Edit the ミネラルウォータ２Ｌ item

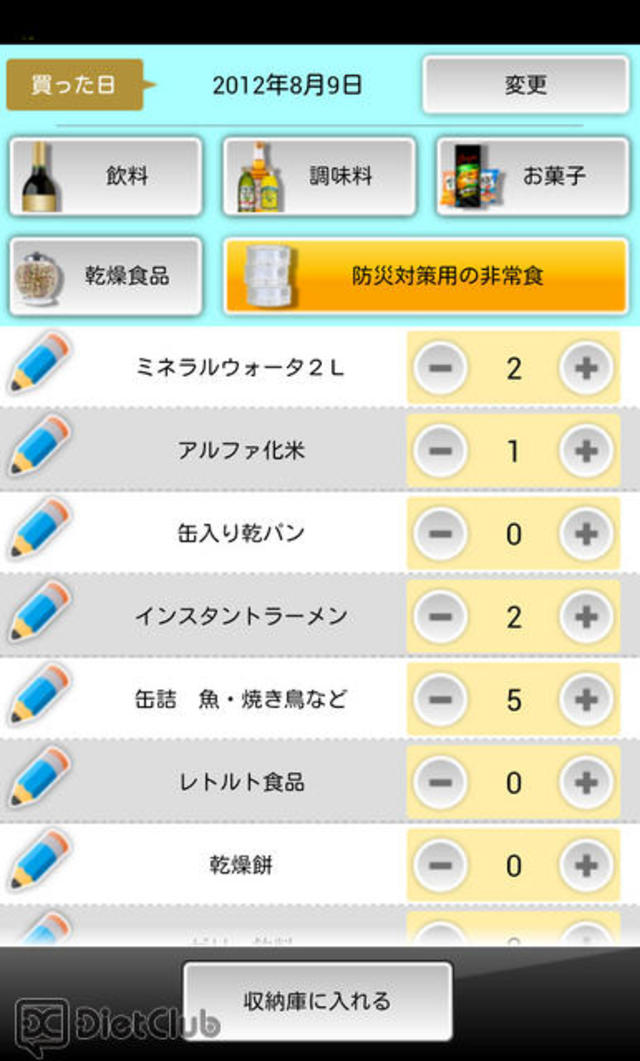40,366
